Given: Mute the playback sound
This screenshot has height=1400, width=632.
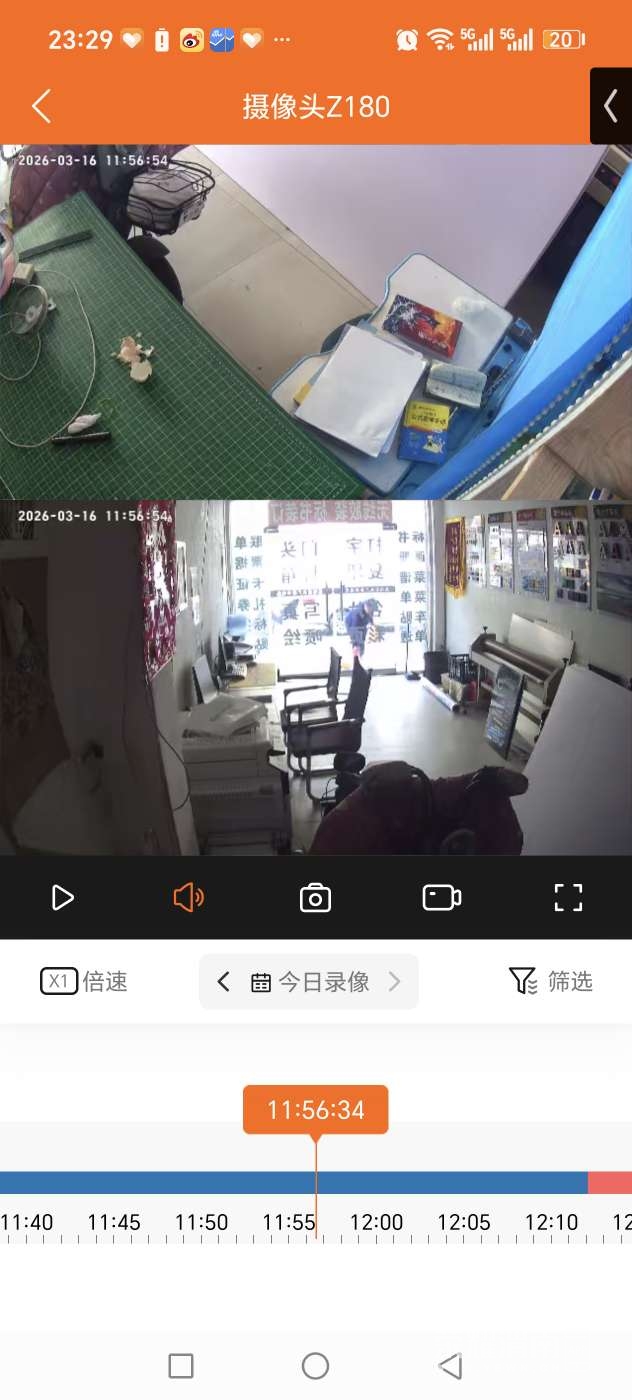Looking at the screenshot, I should point(188,898).
